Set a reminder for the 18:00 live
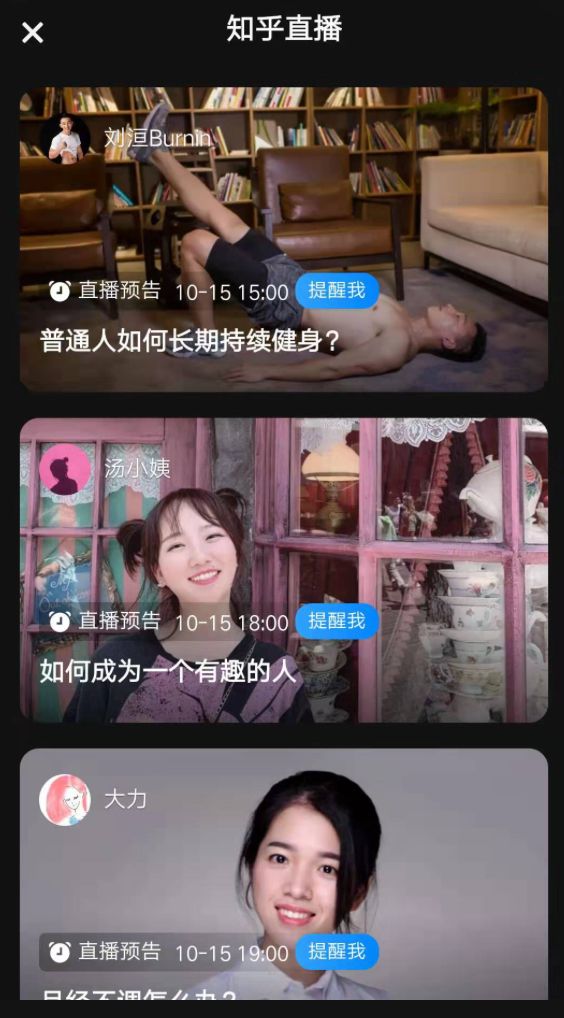This screenshot has width=564, height=1018. [x=337, y=621]
